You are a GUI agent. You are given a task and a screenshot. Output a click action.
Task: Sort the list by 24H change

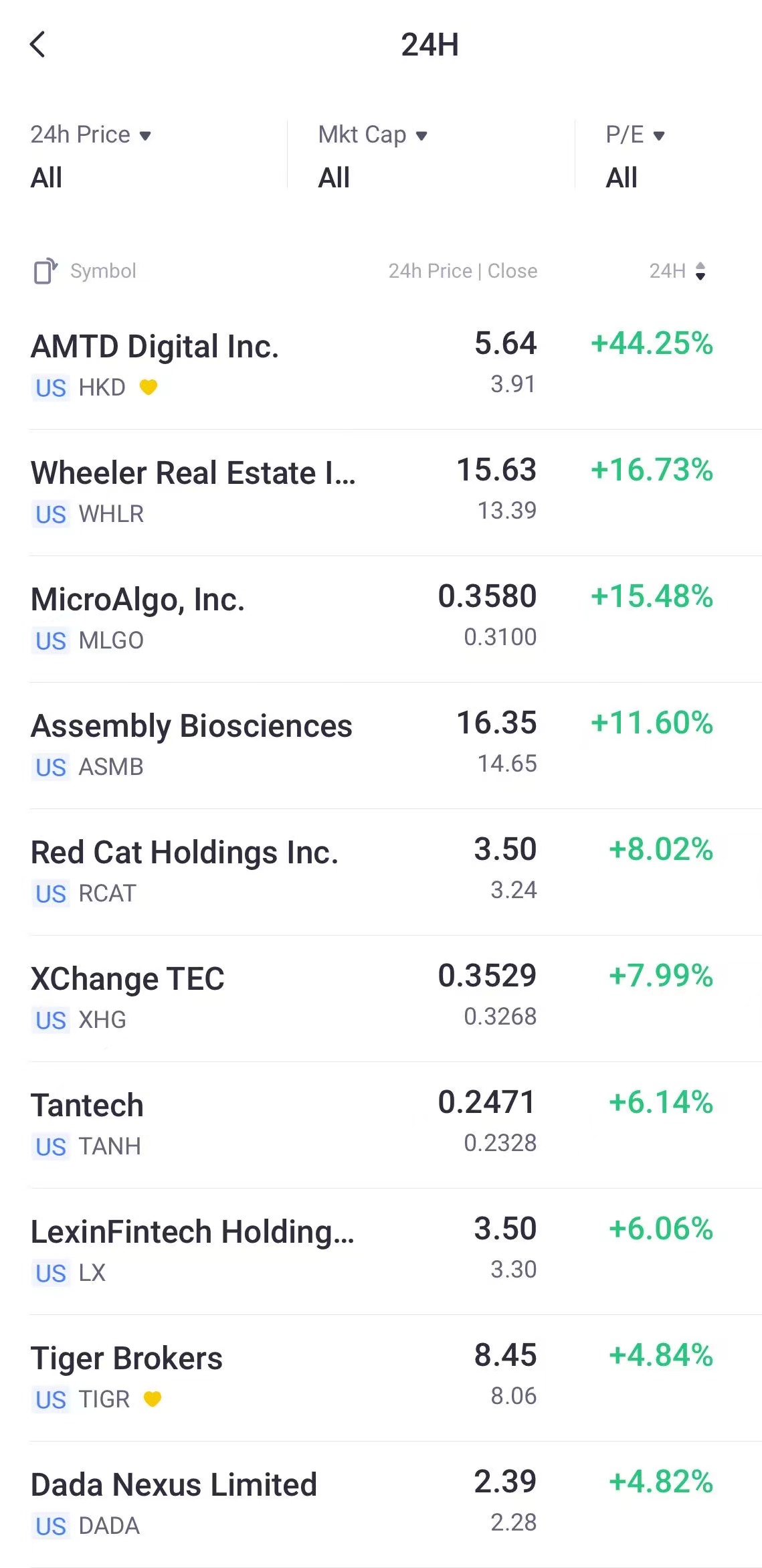tap(677, 271)
